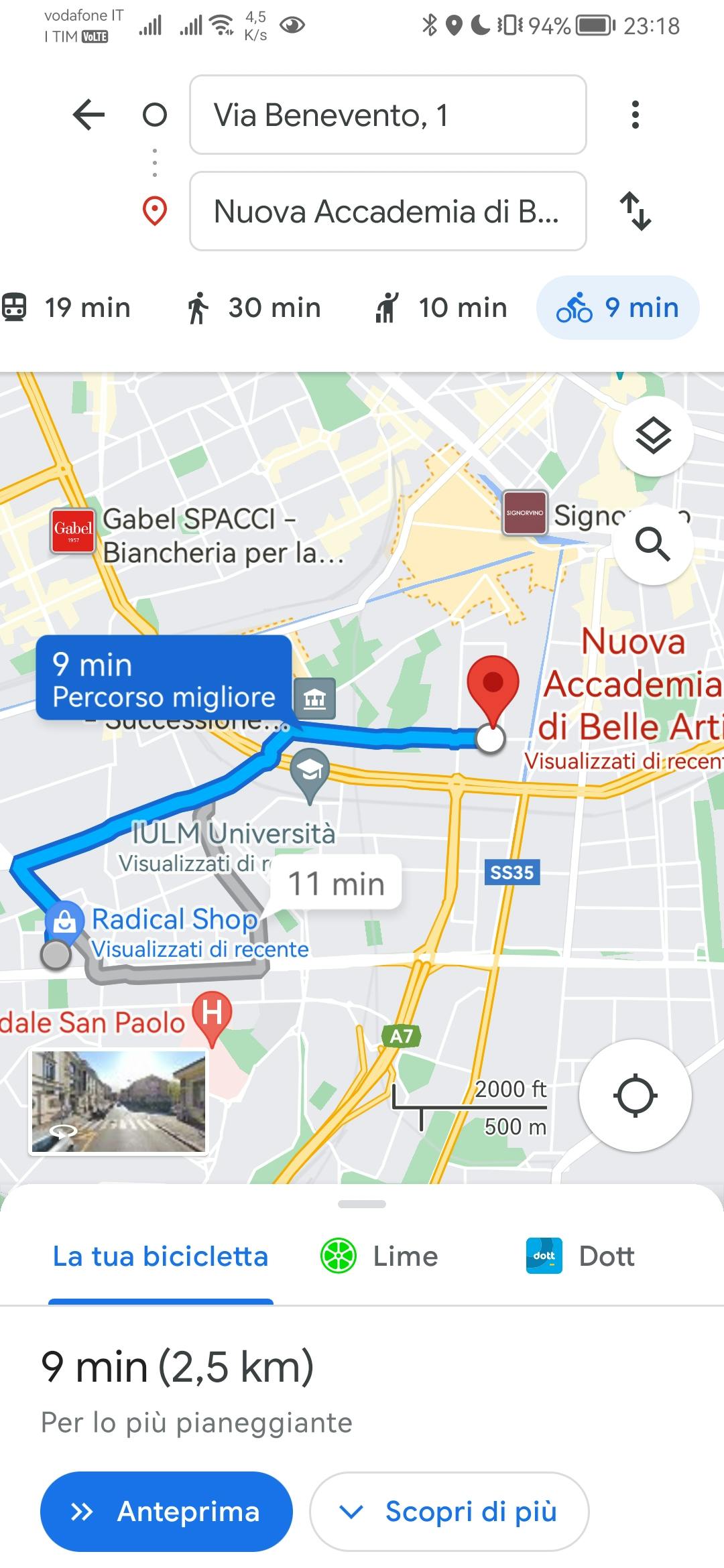Start the Anteprima route preview
Screen dimensions: 724x1568
click(166, 1512)
